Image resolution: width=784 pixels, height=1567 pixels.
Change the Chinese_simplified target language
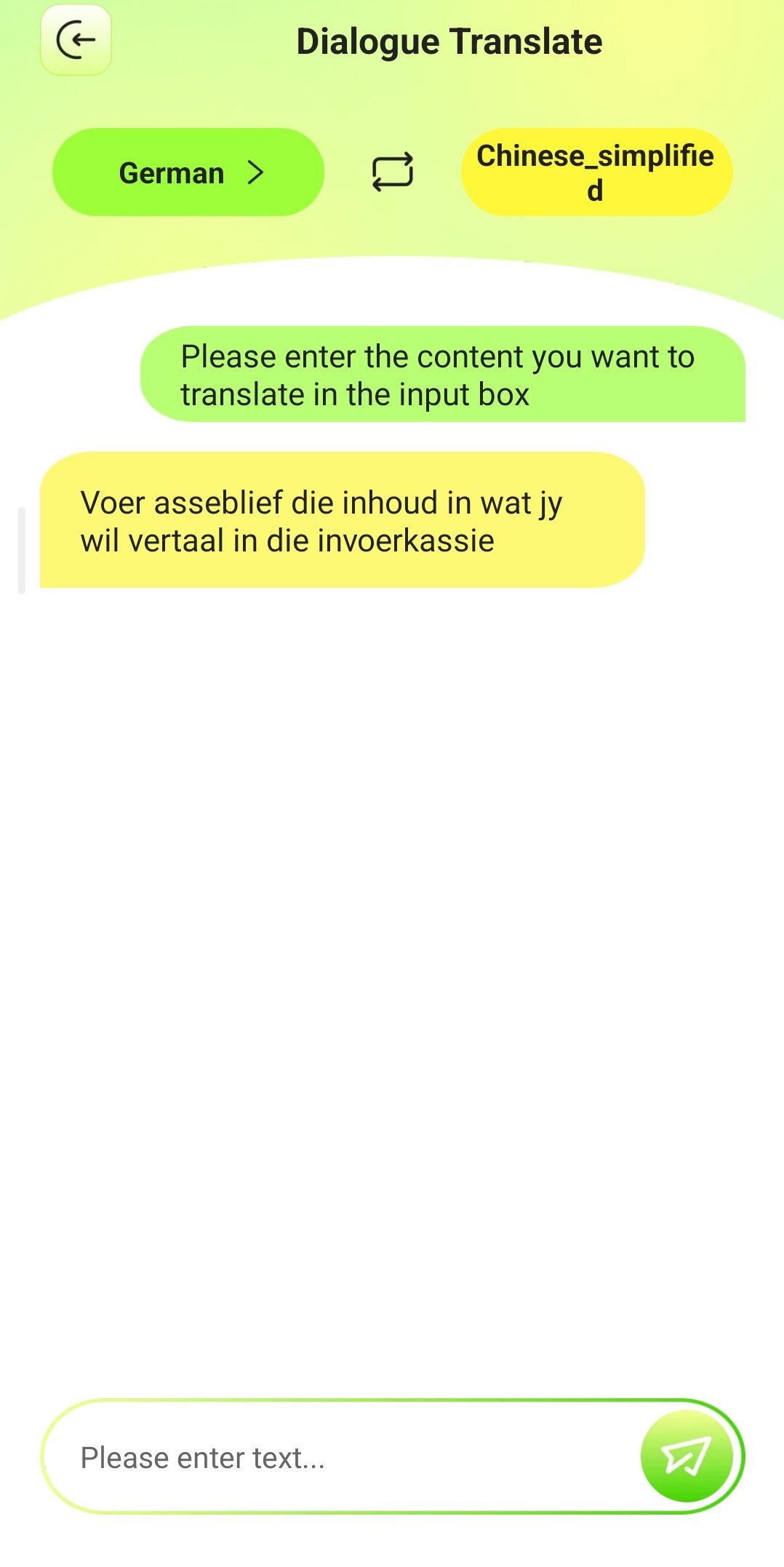pyautogui.click(x=596, y=172)
